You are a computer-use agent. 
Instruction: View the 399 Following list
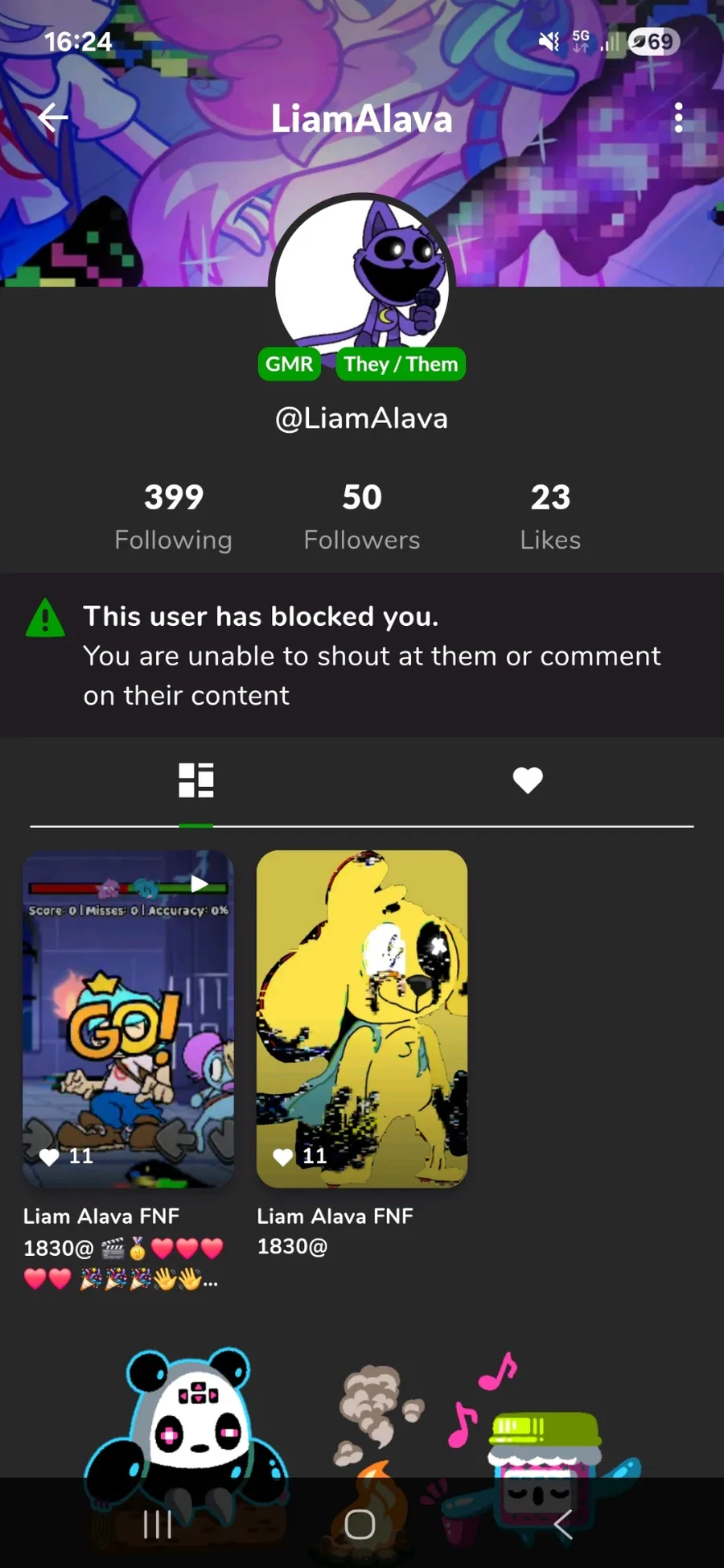pos(173,516)
